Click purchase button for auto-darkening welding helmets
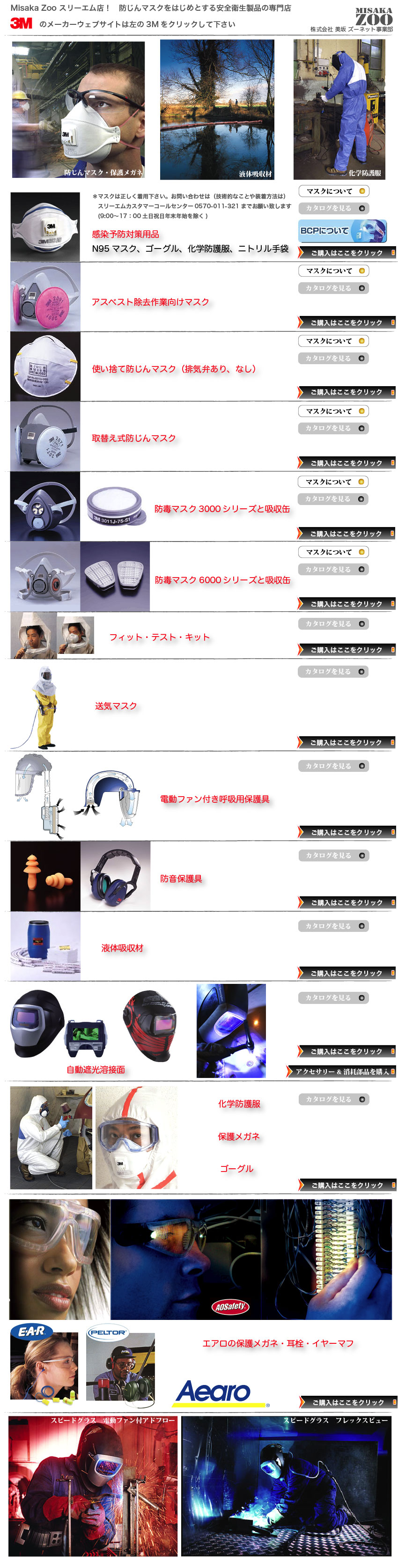 click(346, 1051)
